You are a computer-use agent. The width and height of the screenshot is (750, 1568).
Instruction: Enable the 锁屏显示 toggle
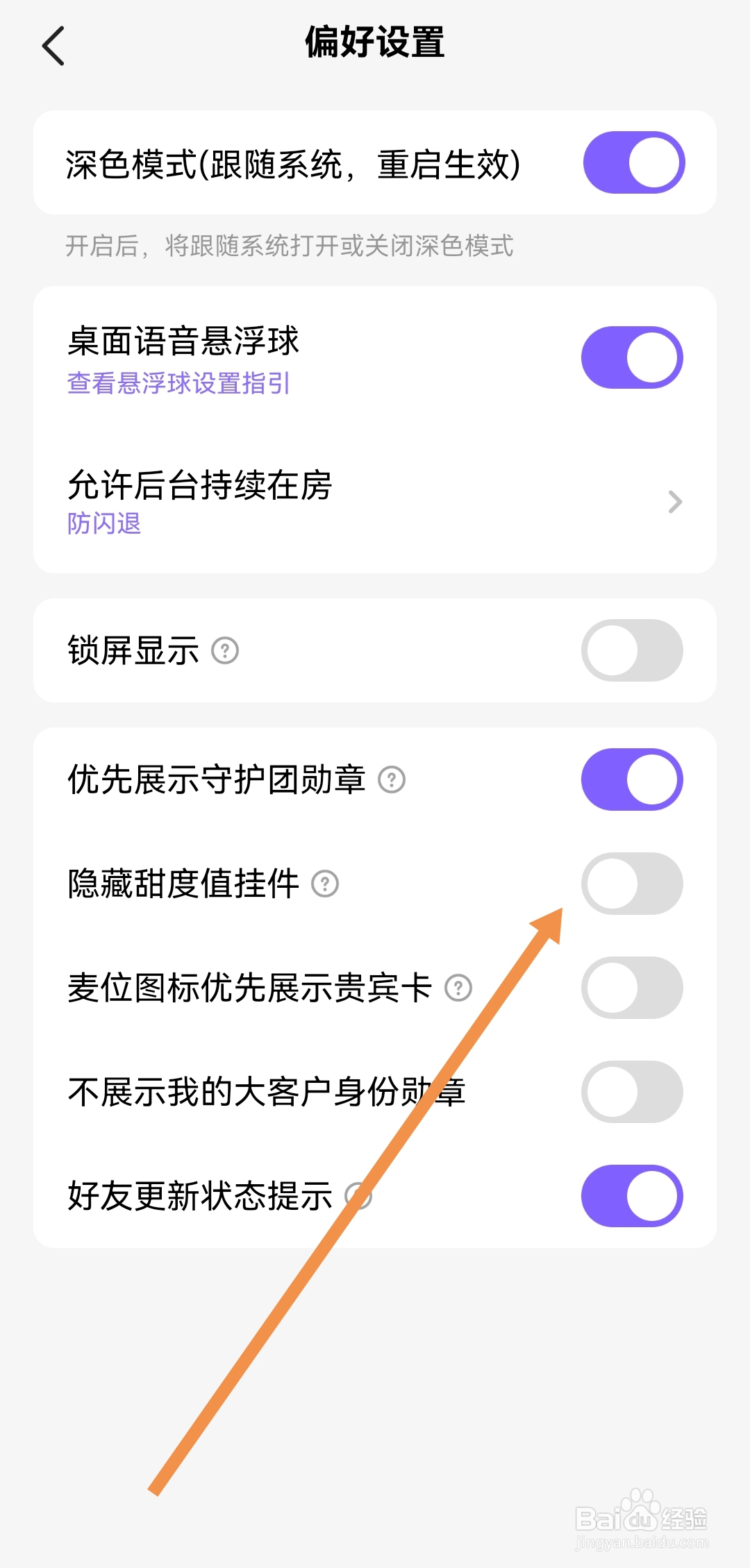click(631, 650)
